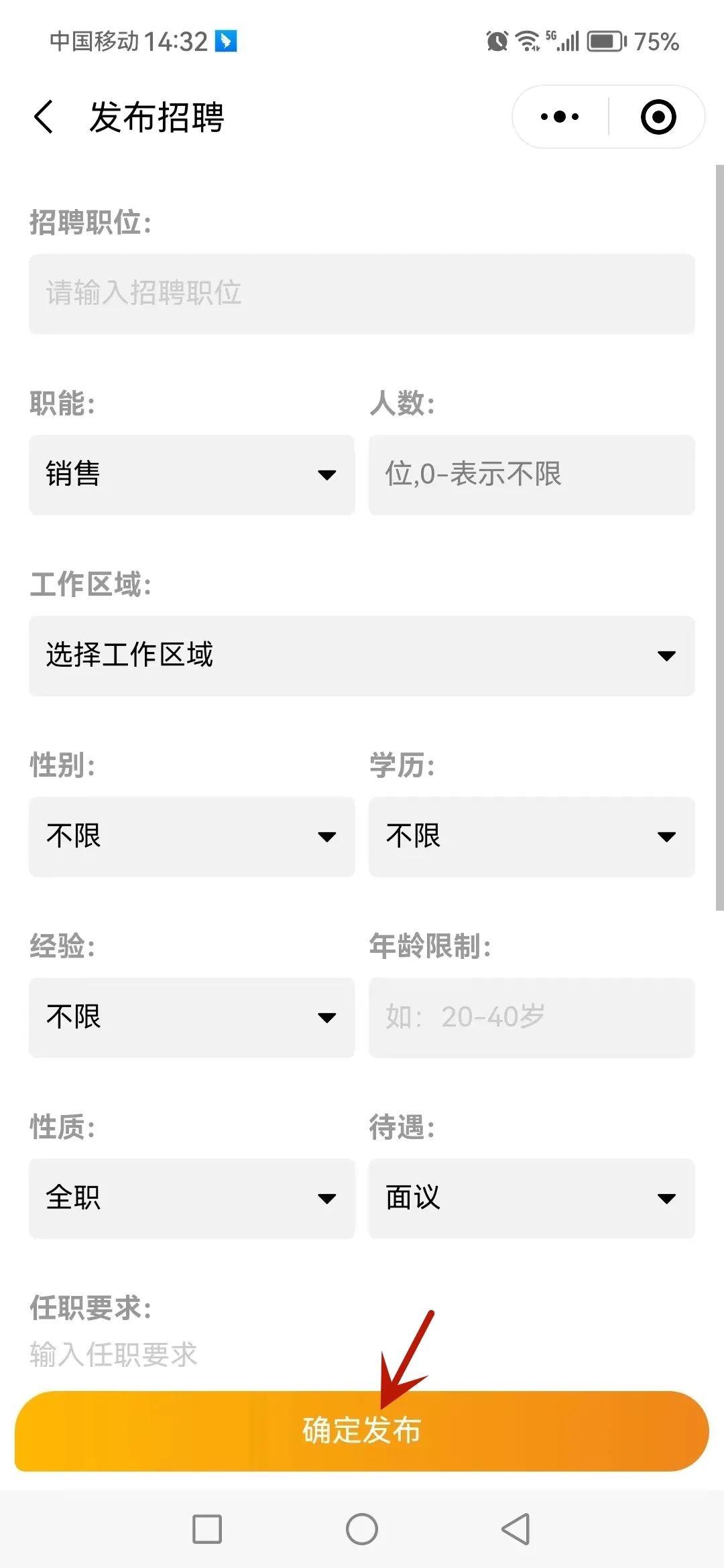The width and height of the screenshot is (724, 1568).
Task: Open the mini program more options menu
Action: (x=560, y=117)
